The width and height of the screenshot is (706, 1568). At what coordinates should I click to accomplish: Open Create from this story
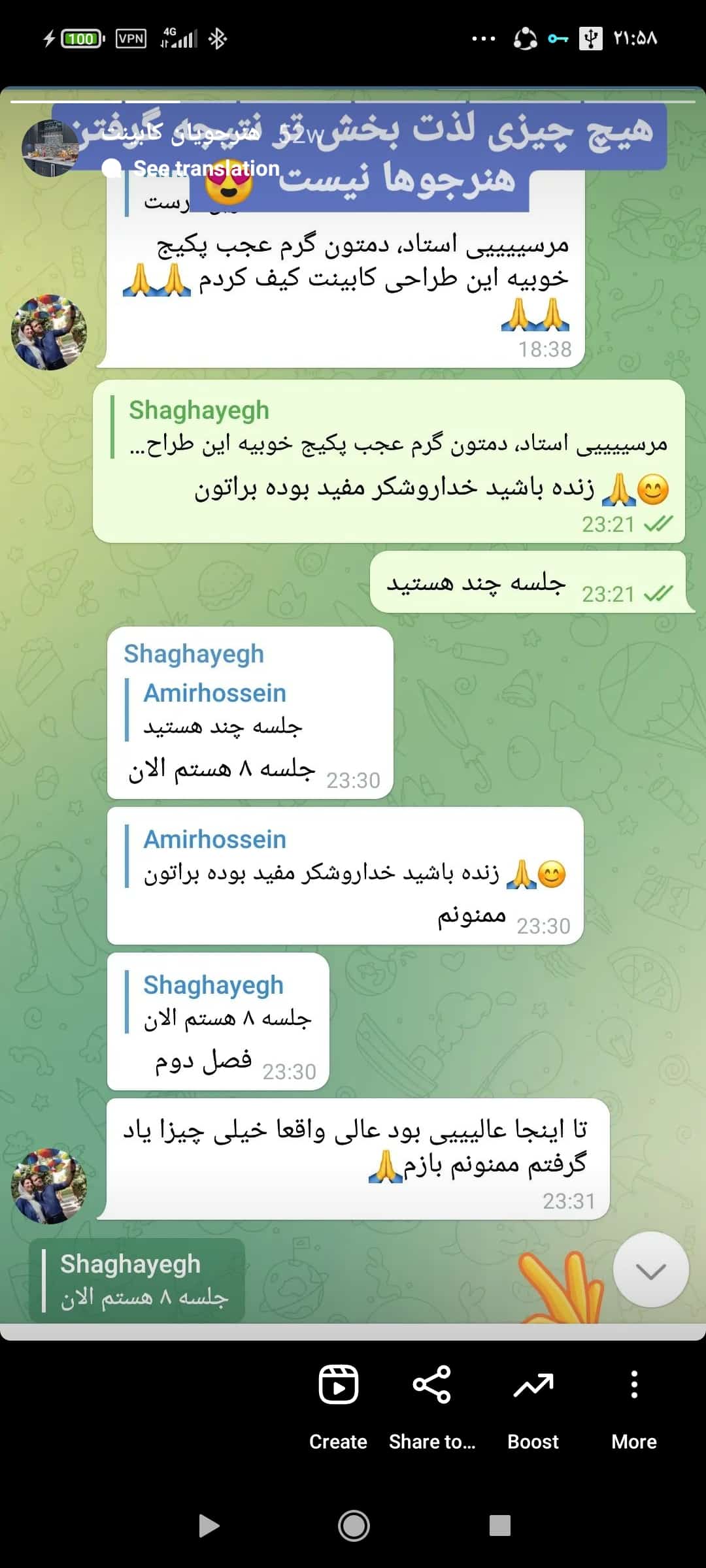click(x=338, y=1403)
